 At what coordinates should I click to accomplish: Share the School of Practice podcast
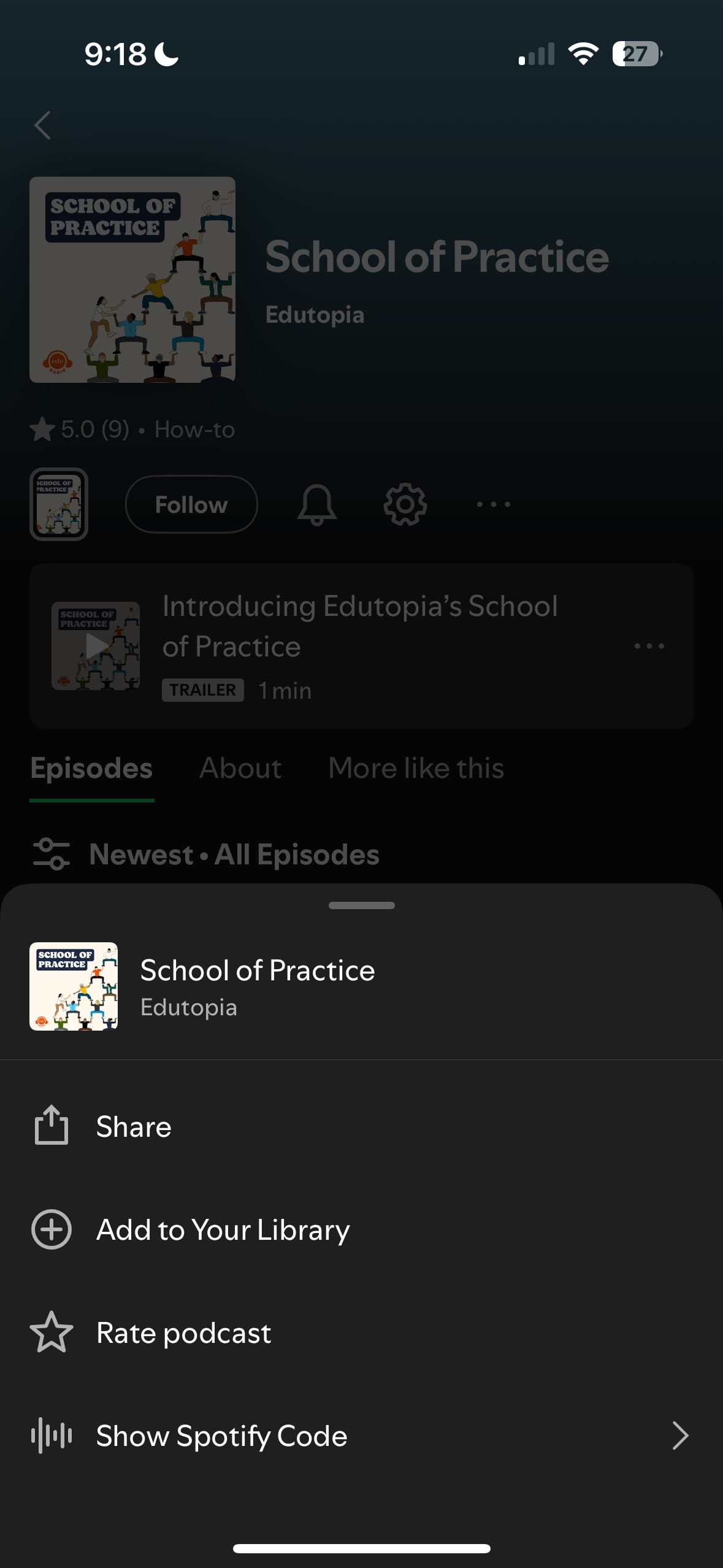134,1127
